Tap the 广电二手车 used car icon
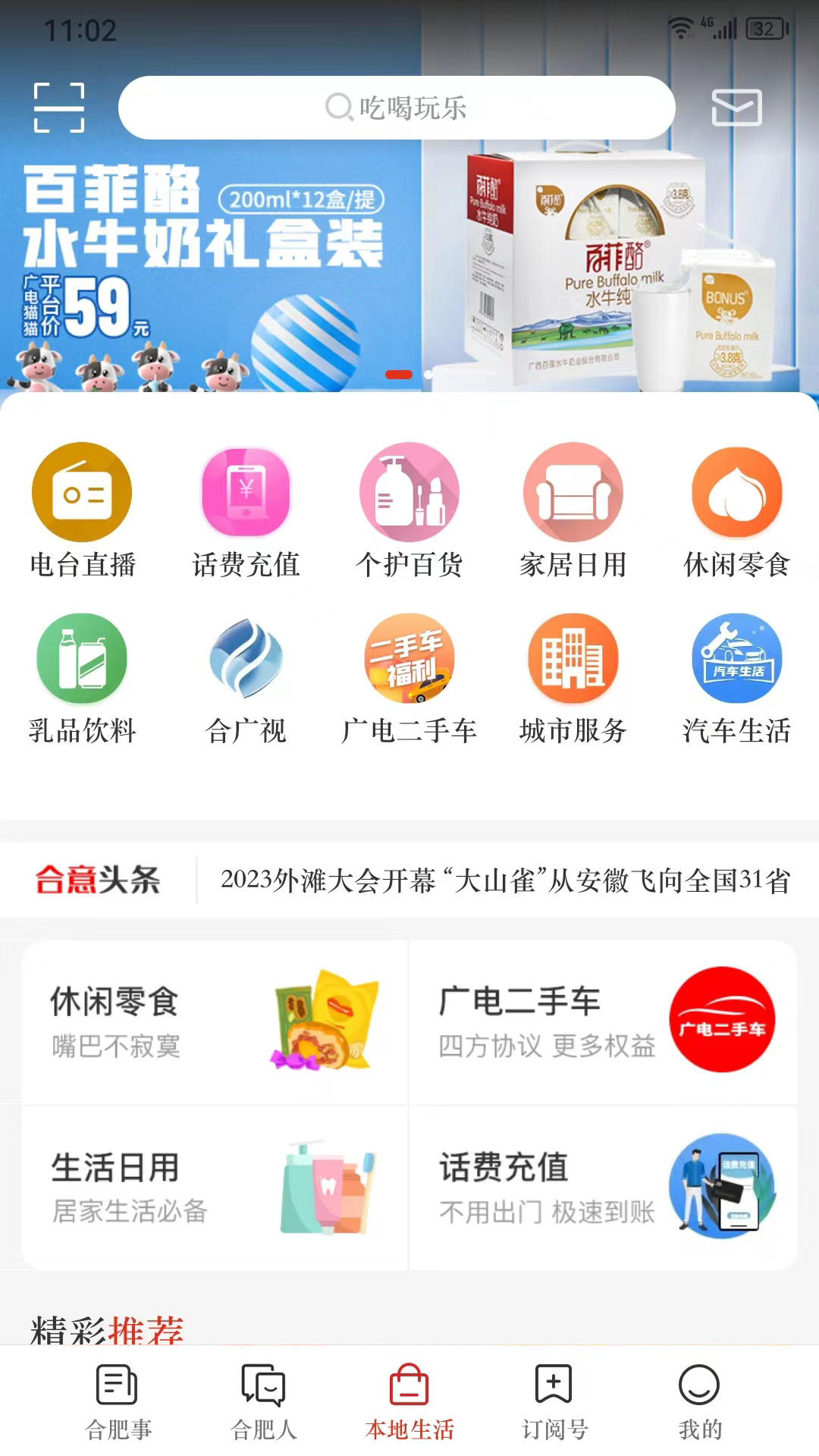Viewport: 819px width, 1456px height. [409, 660]
